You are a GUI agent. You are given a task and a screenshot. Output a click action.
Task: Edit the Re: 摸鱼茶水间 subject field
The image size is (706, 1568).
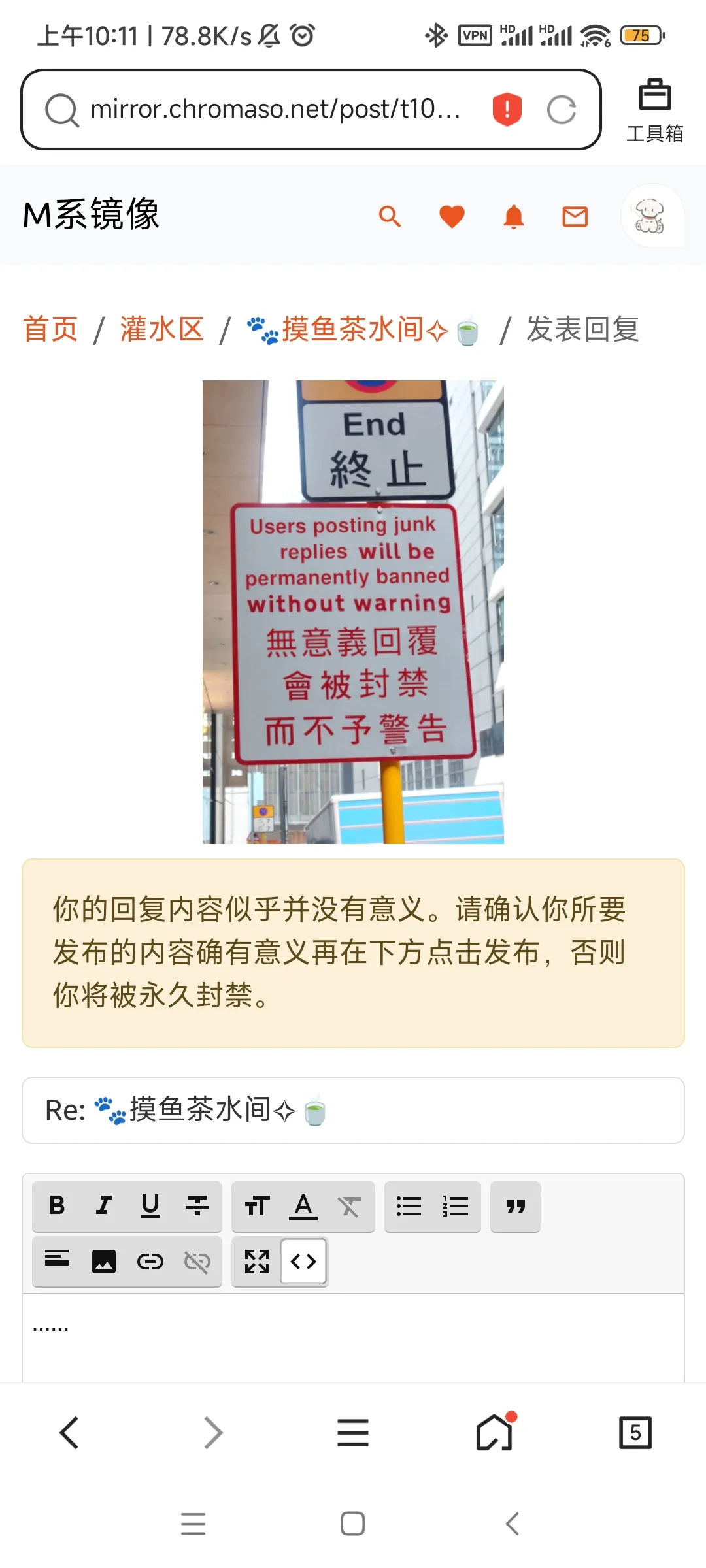[353, 1110]
